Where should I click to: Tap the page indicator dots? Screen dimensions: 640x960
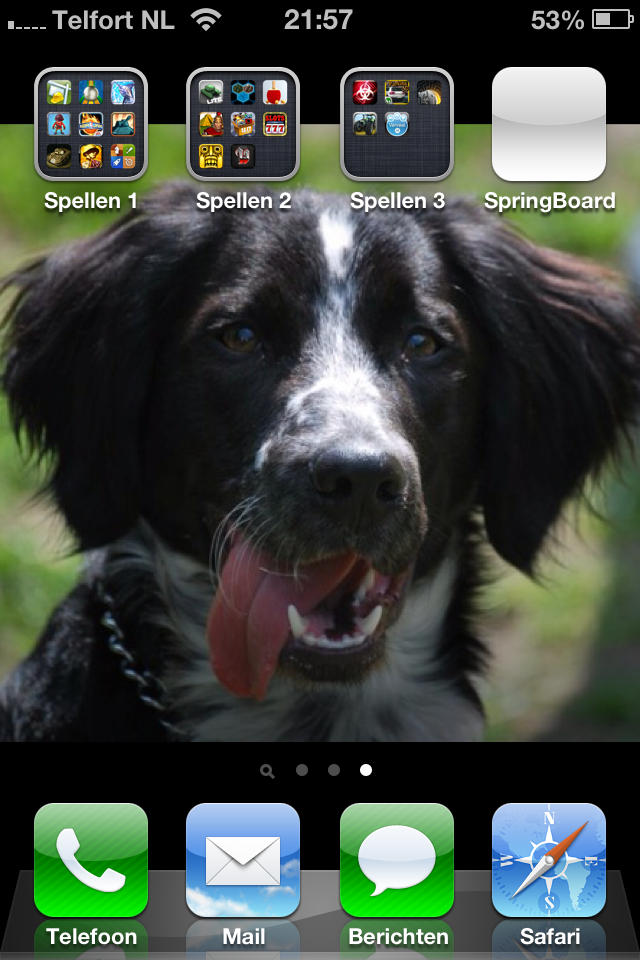[319, 770]
